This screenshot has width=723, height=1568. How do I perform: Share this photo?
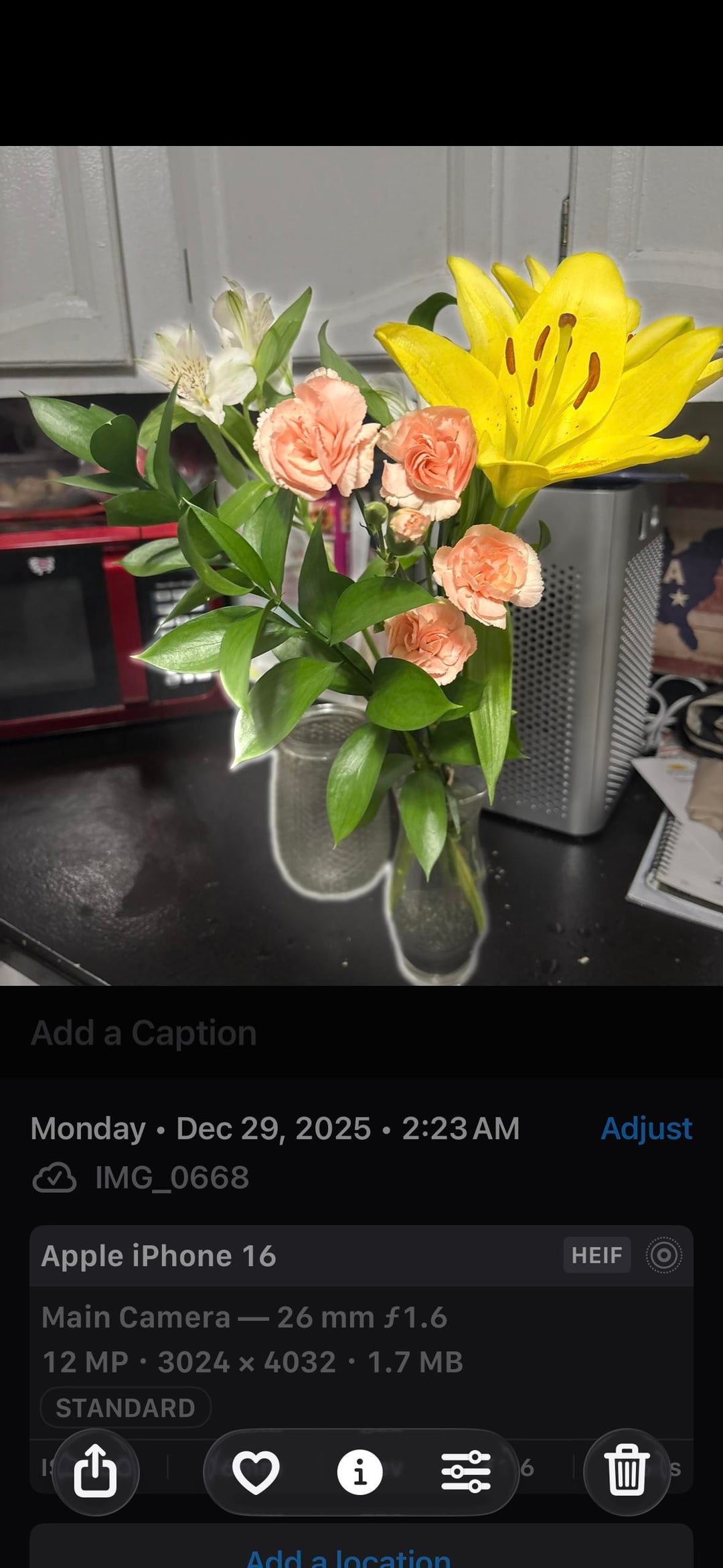click(x=95, y=1471)
